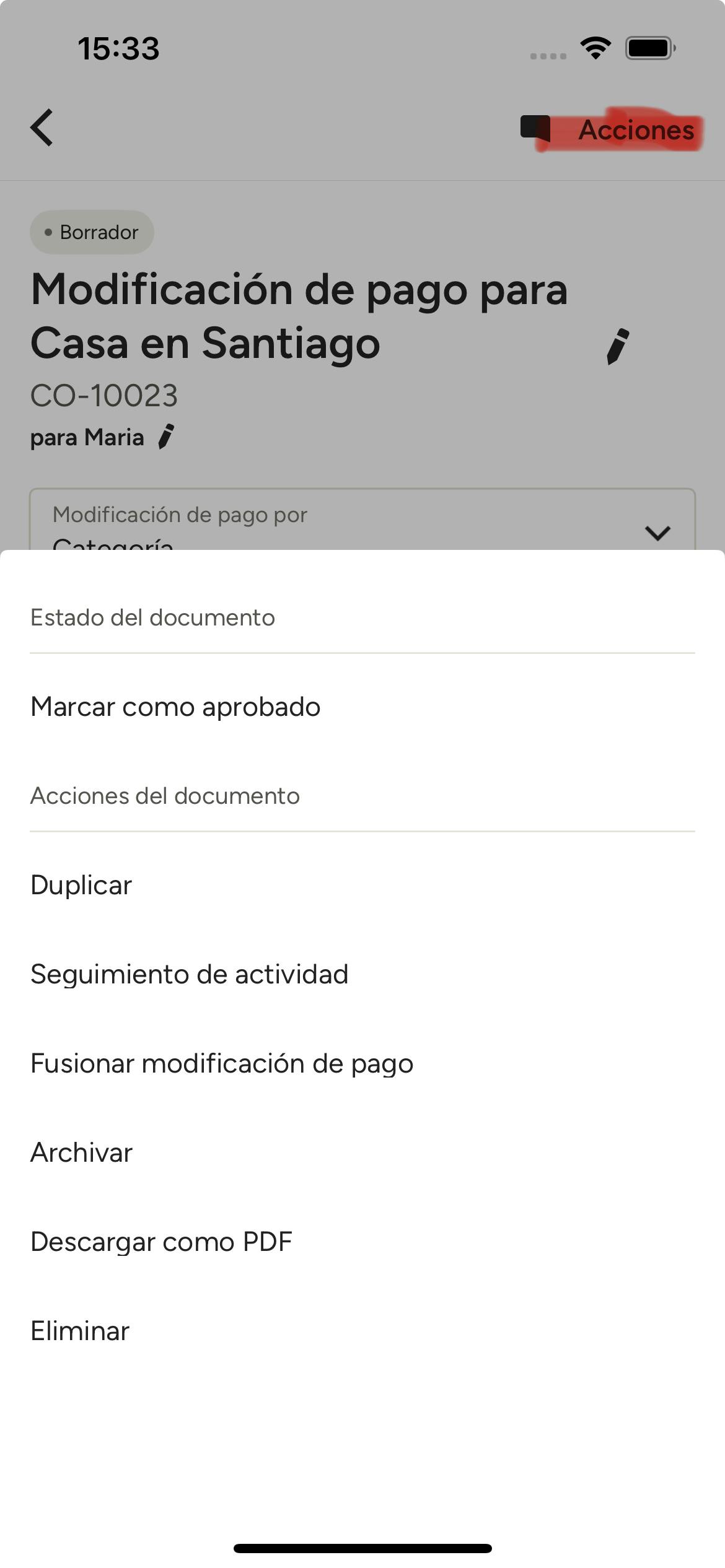The image size is (725, 1568).
Task: Select Marcar como aprobado
Action: point(175,707)
